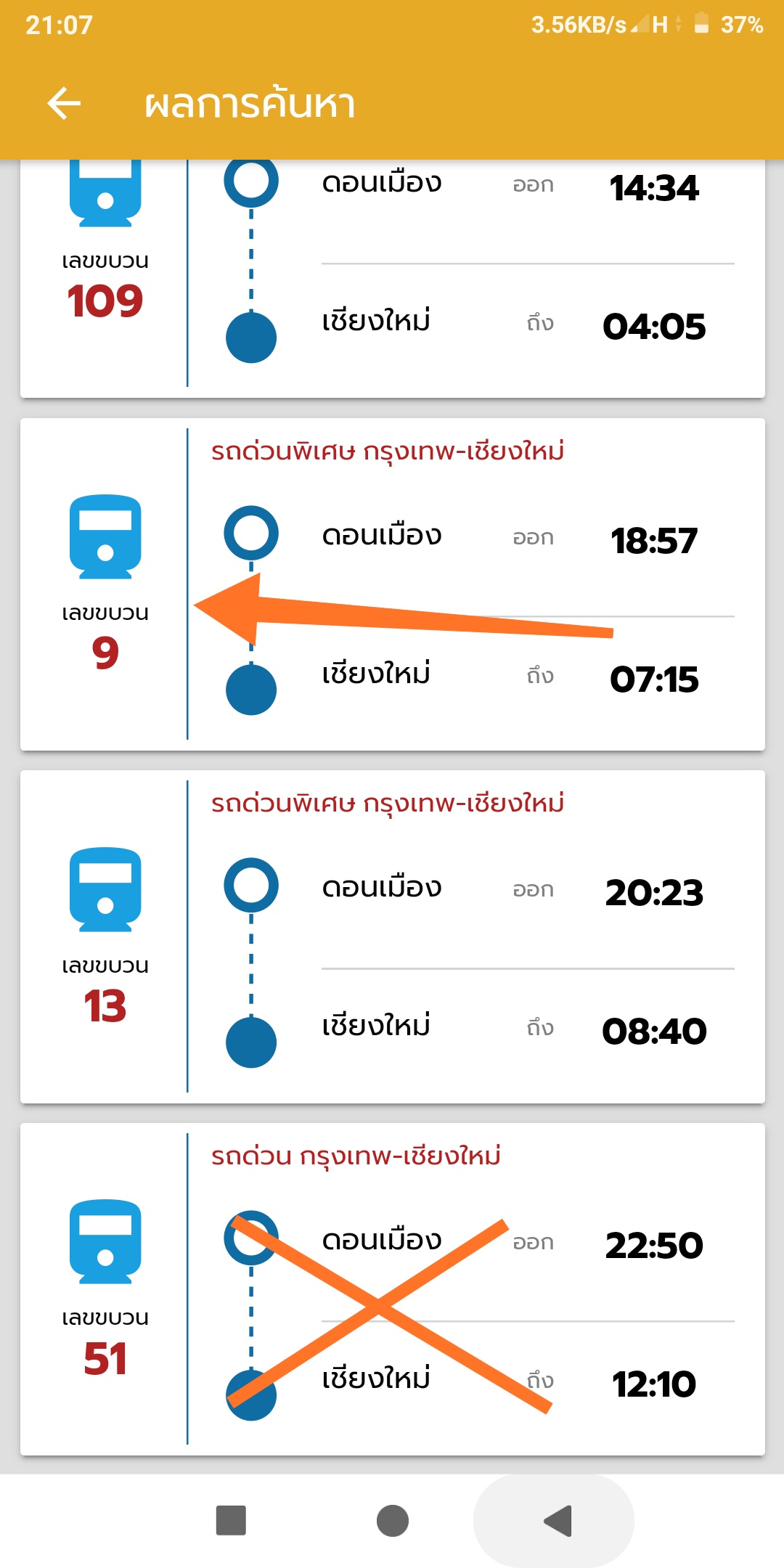Open train 13 departing at 20:23

pos(393,936)
